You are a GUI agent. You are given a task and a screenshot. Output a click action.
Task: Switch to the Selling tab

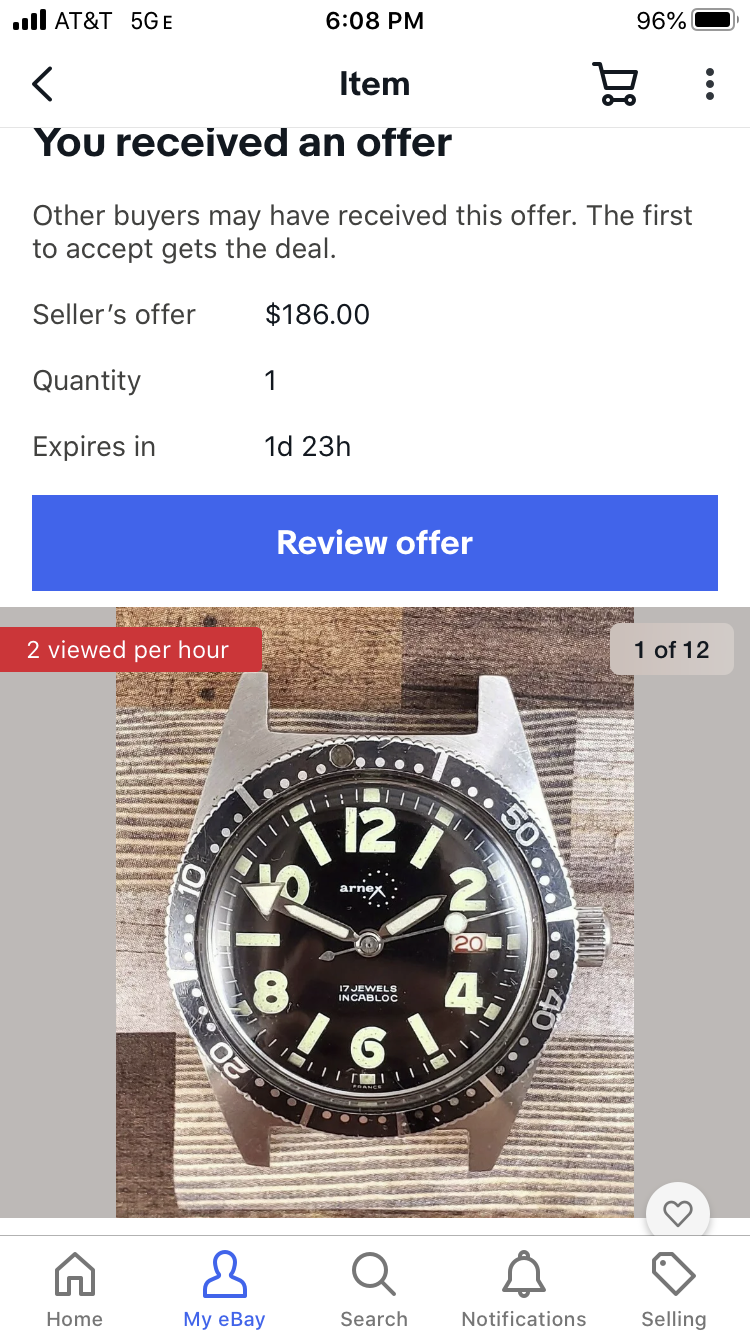click(673, 1289)
